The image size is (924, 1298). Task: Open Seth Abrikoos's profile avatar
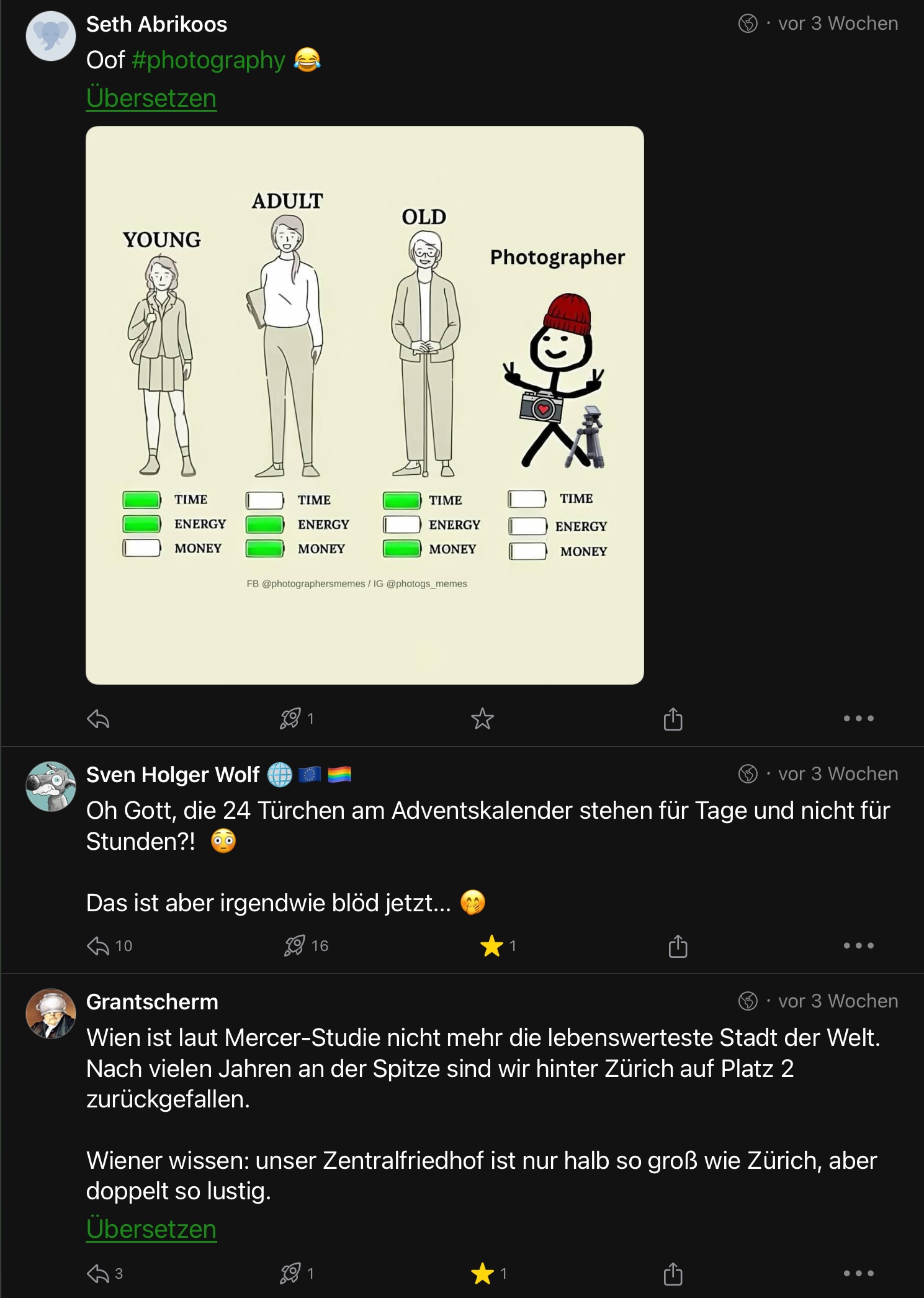point(50,36)
